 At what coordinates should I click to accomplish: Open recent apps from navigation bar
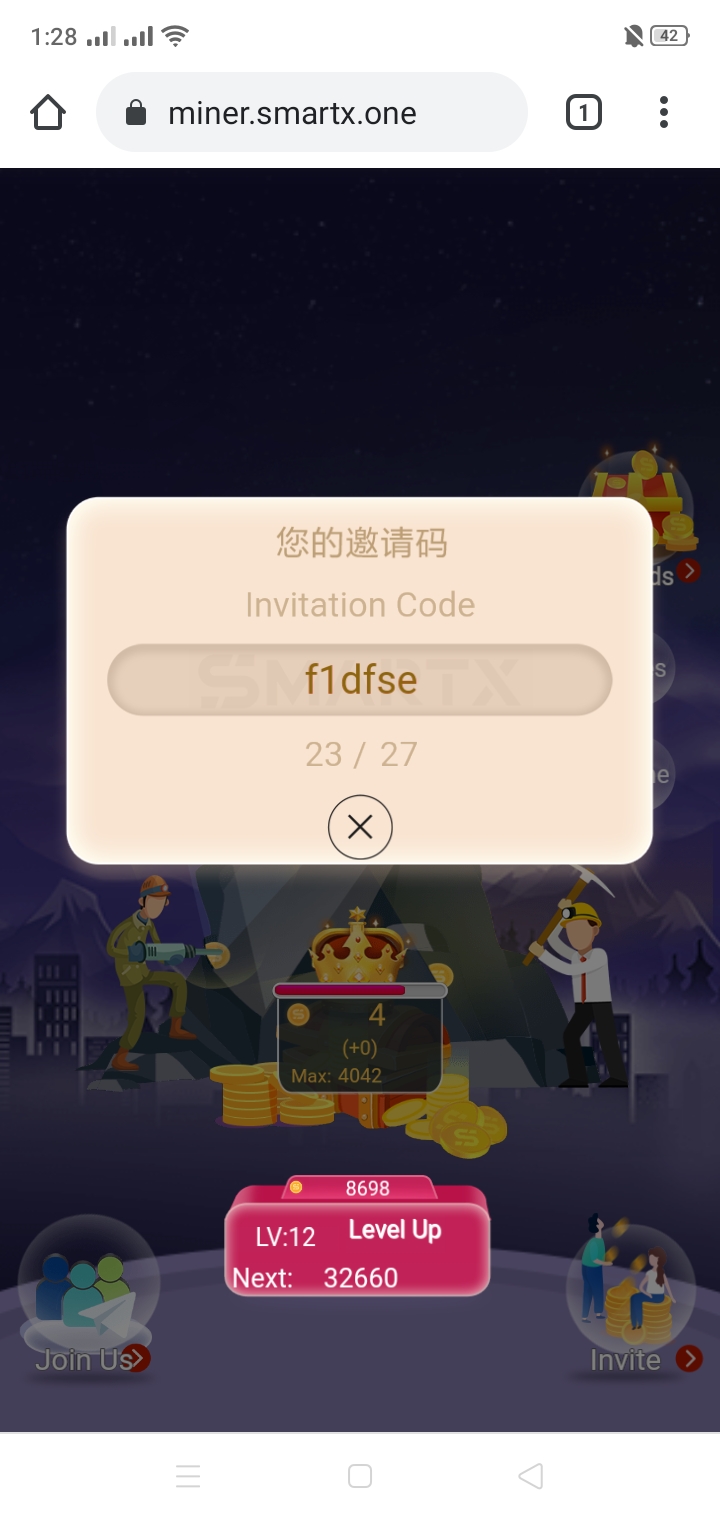(x=188, y=1476)
